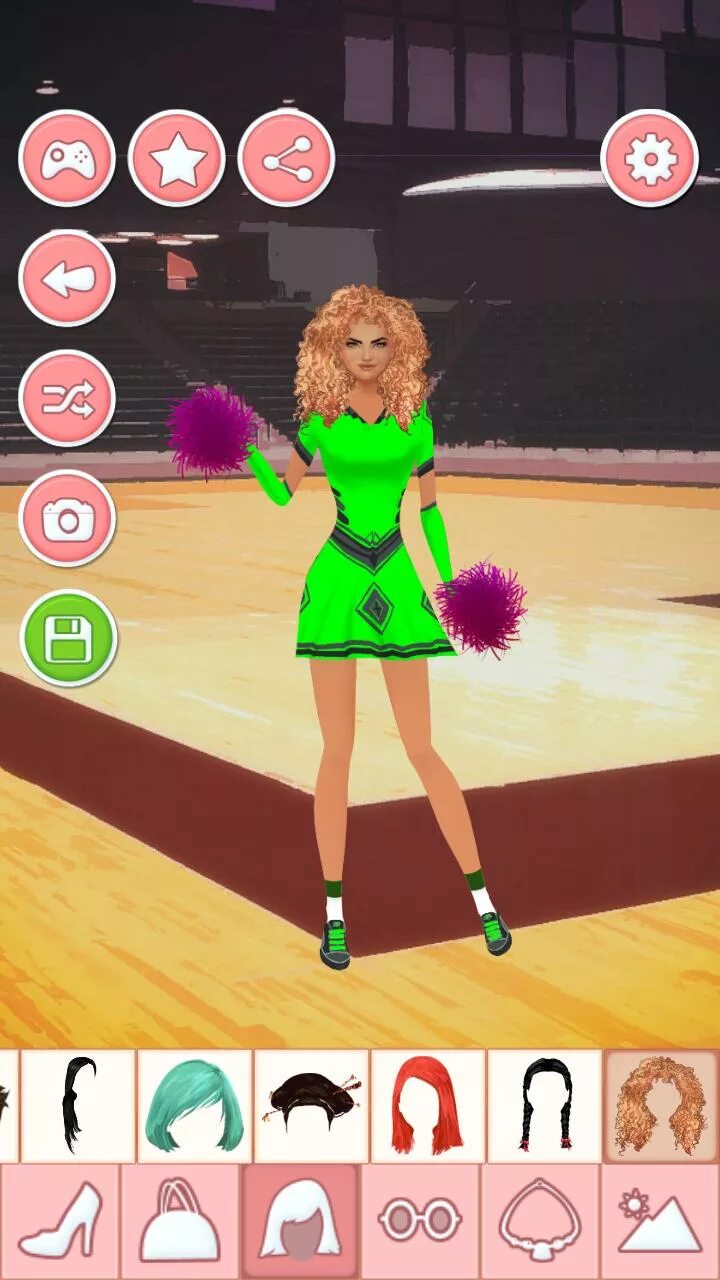Viewport: 720px width, 1280px height.
Task: Choose the curly blonde hairstyle
Action: (660, 1105)
